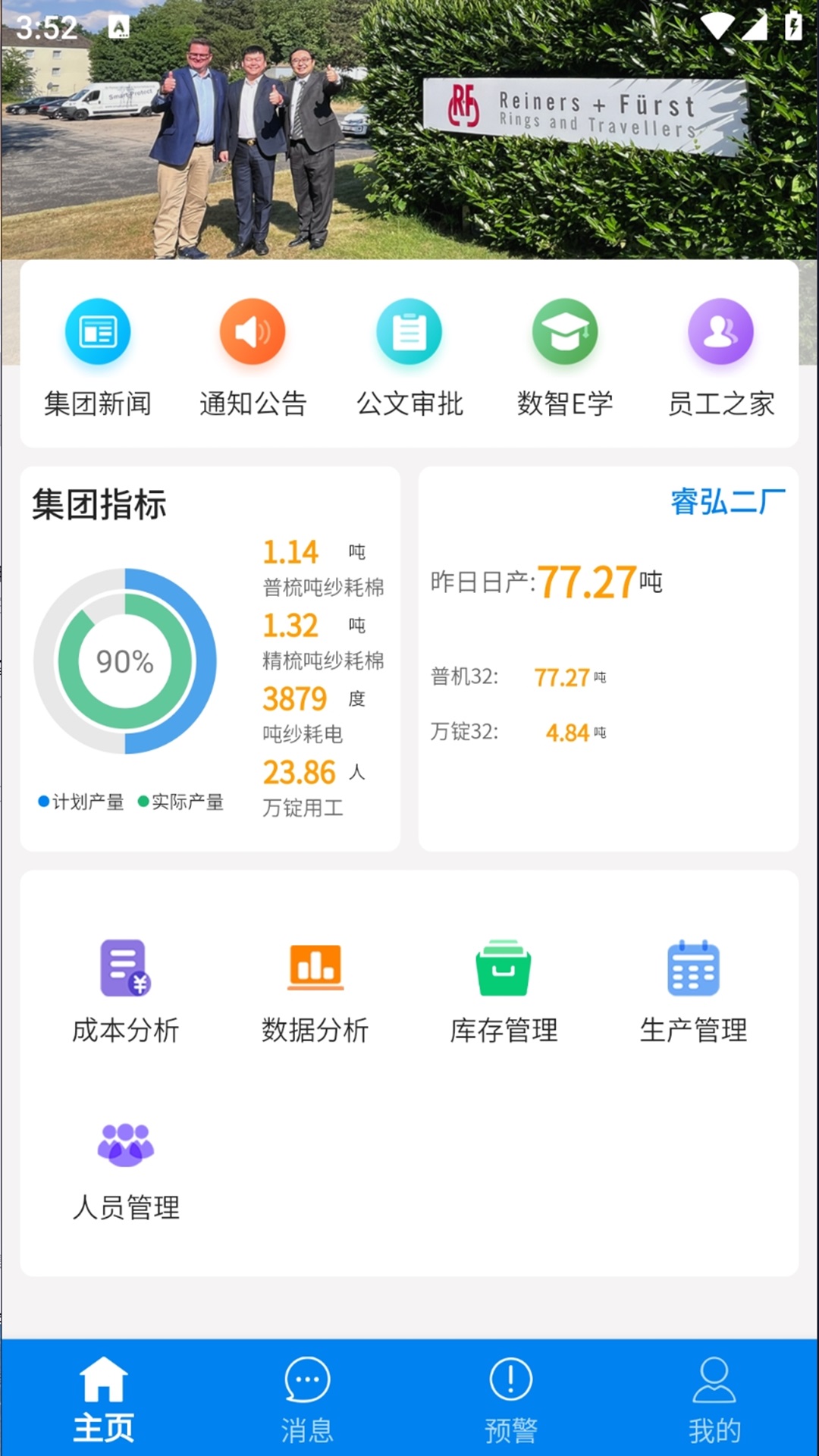Screen dimensions: 819x1456
Task: Select the 睿弘二厂 factory link
Action: click(727, 502)
